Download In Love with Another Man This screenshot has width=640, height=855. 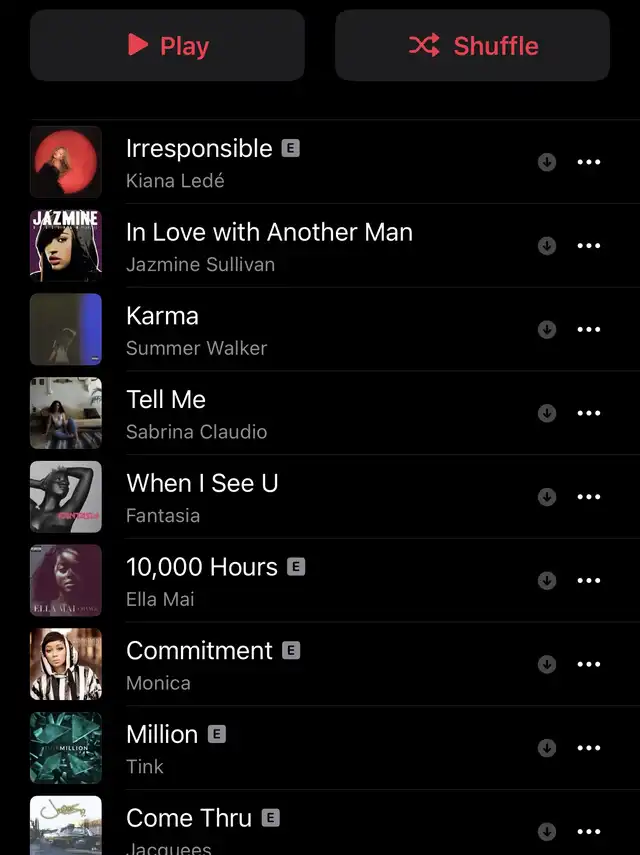pyautogui.click(x=547, y=246)
